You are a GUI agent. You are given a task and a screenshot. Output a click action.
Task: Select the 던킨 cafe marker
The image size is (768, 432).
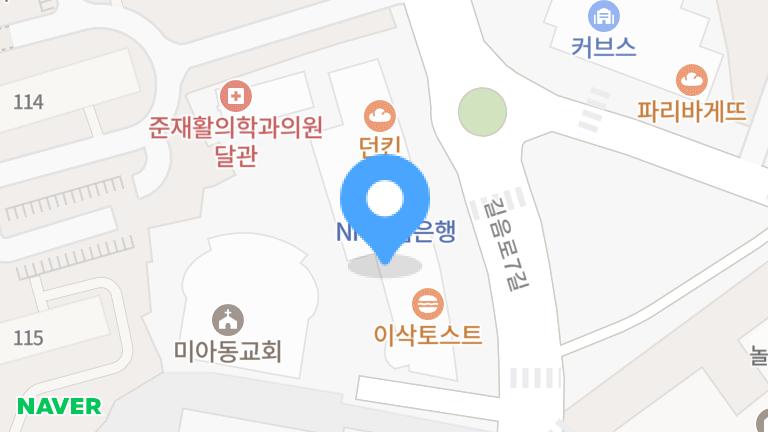379,117
